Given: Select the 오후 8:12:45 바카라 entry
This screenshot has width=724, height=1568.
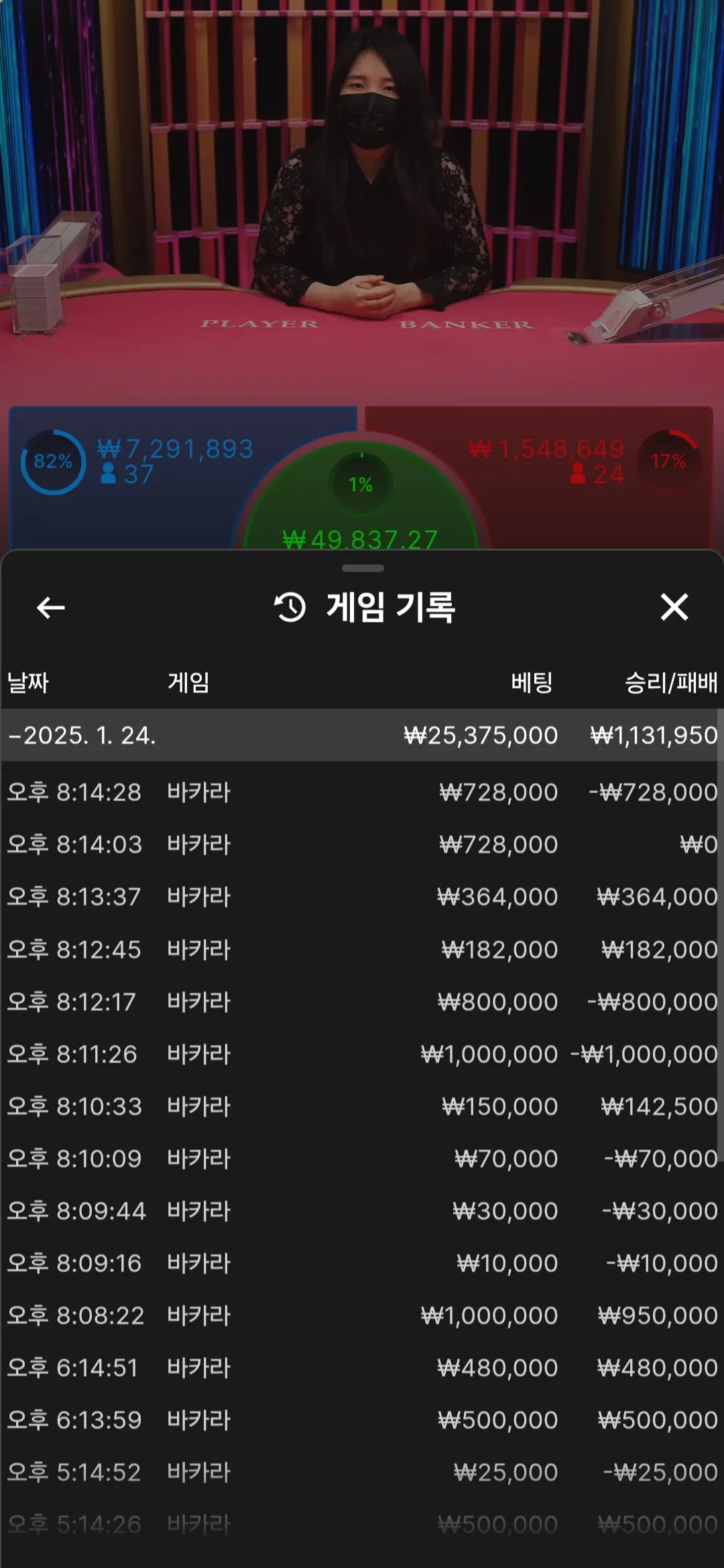Looking at the screenshot, I should click(362, 949).
